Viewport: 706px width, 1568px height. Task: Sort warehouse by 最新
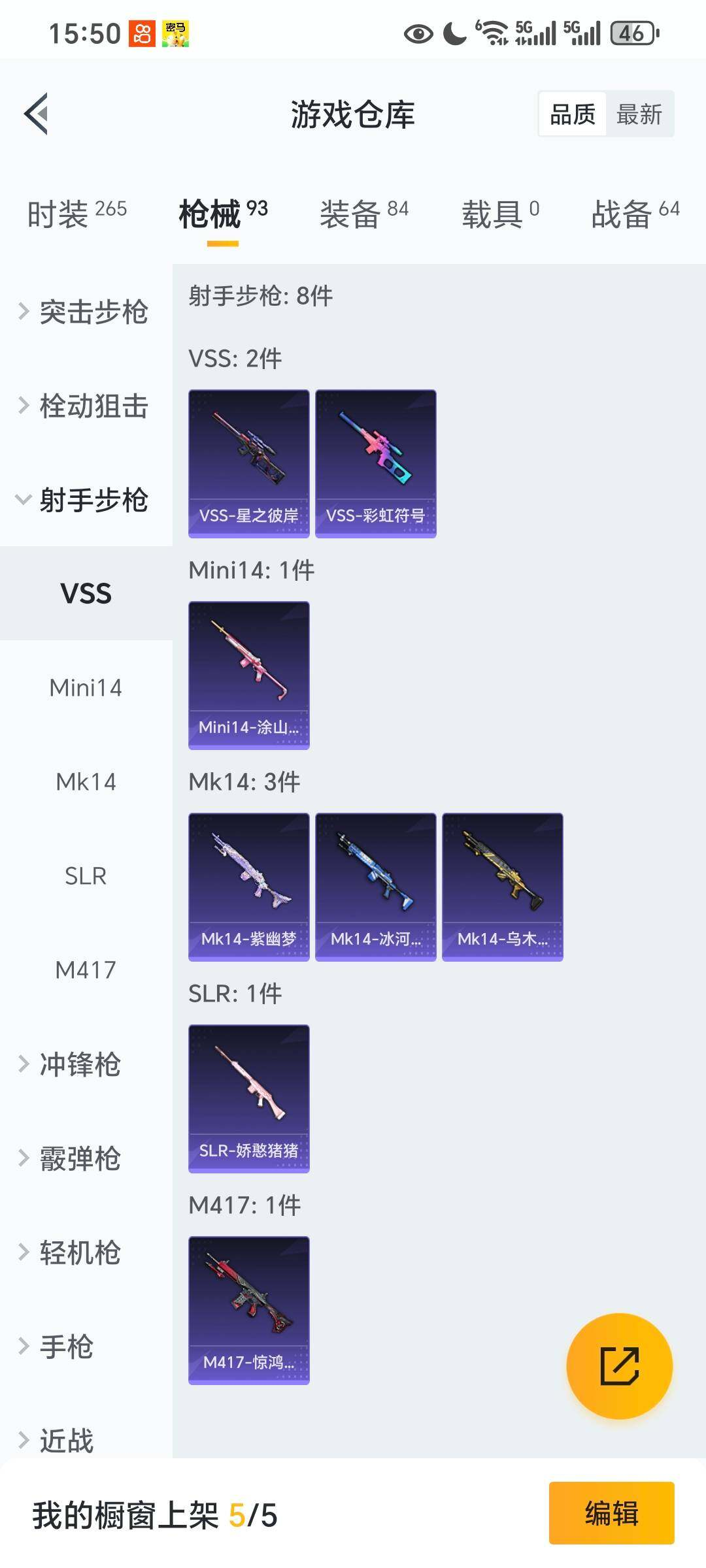(x=639, y=114)
